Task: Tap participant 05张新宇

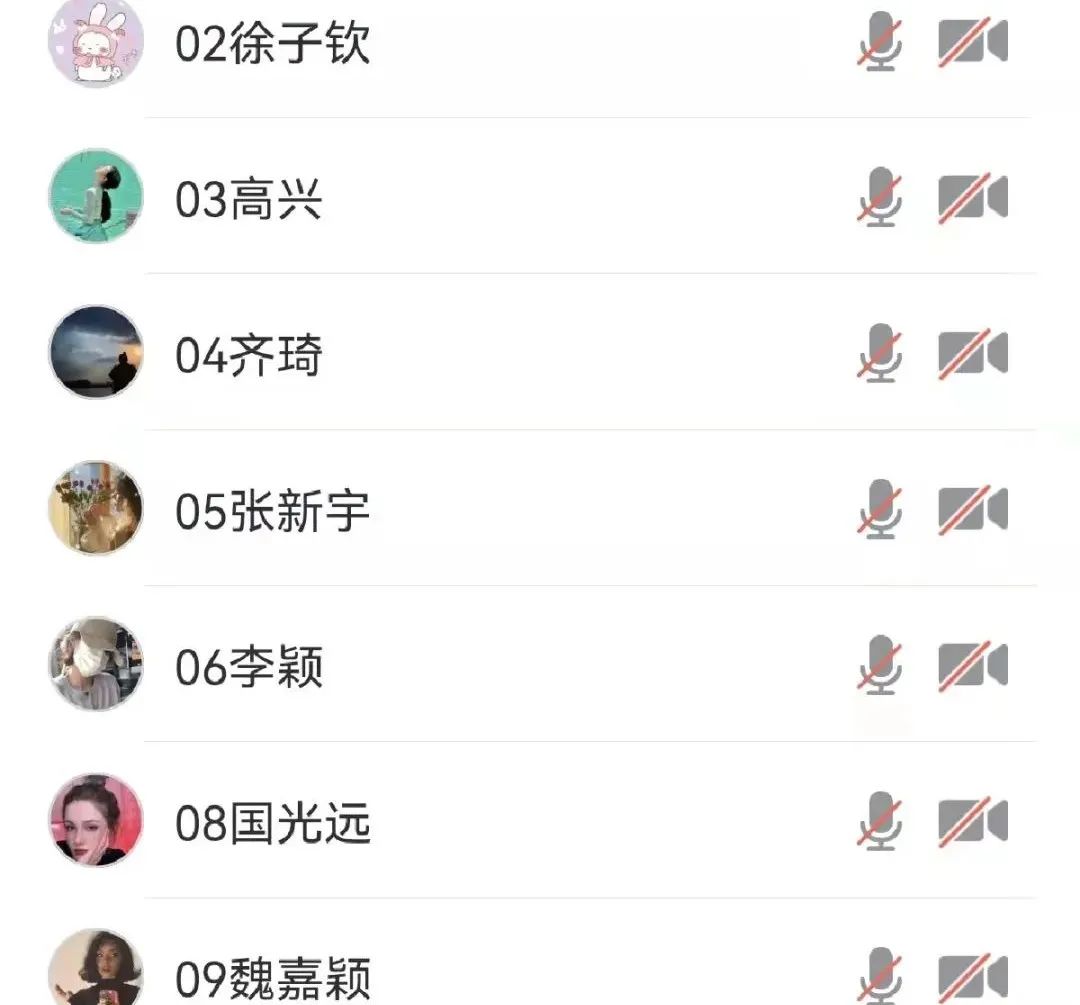Action: tap(272, 512)
